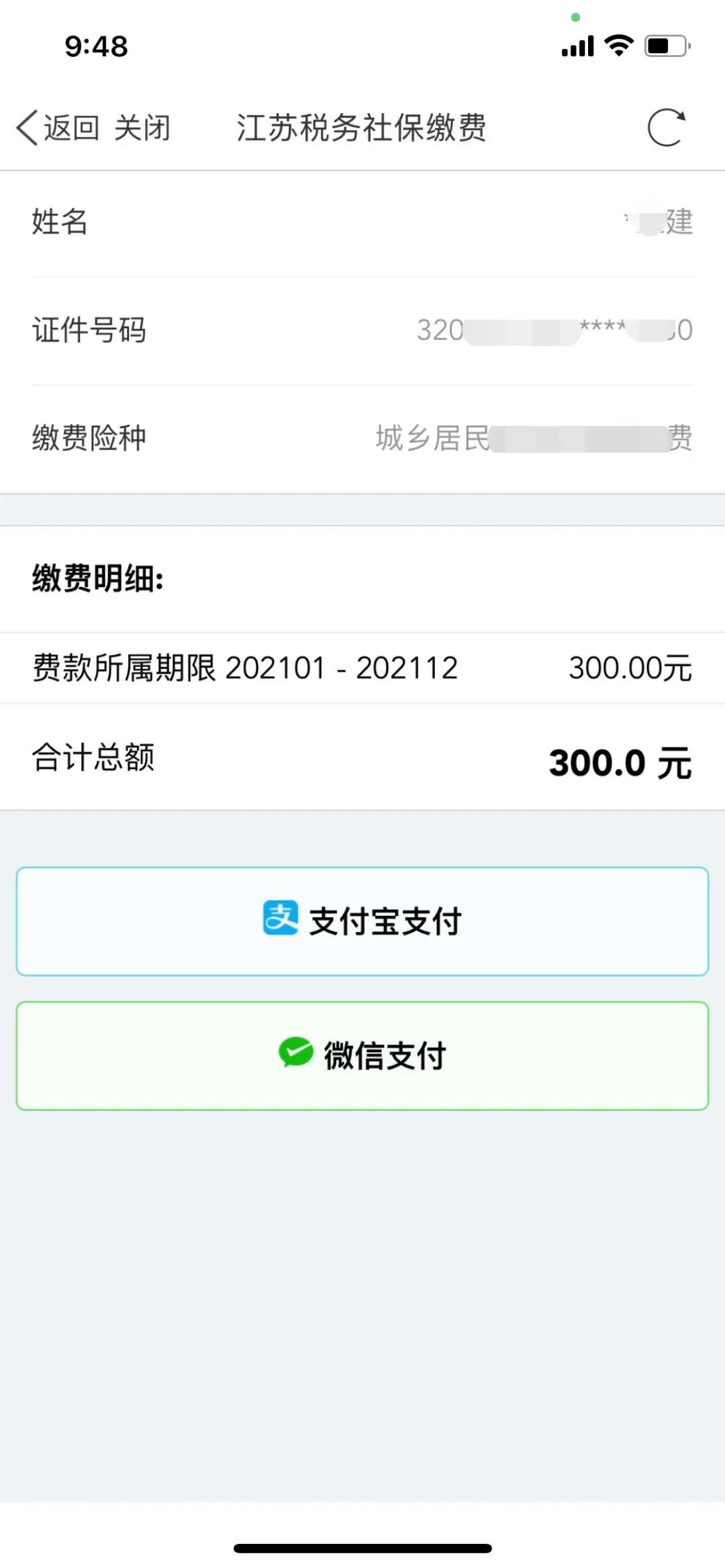
Task: Refresh the payment page
Action: tap(666, 127)
